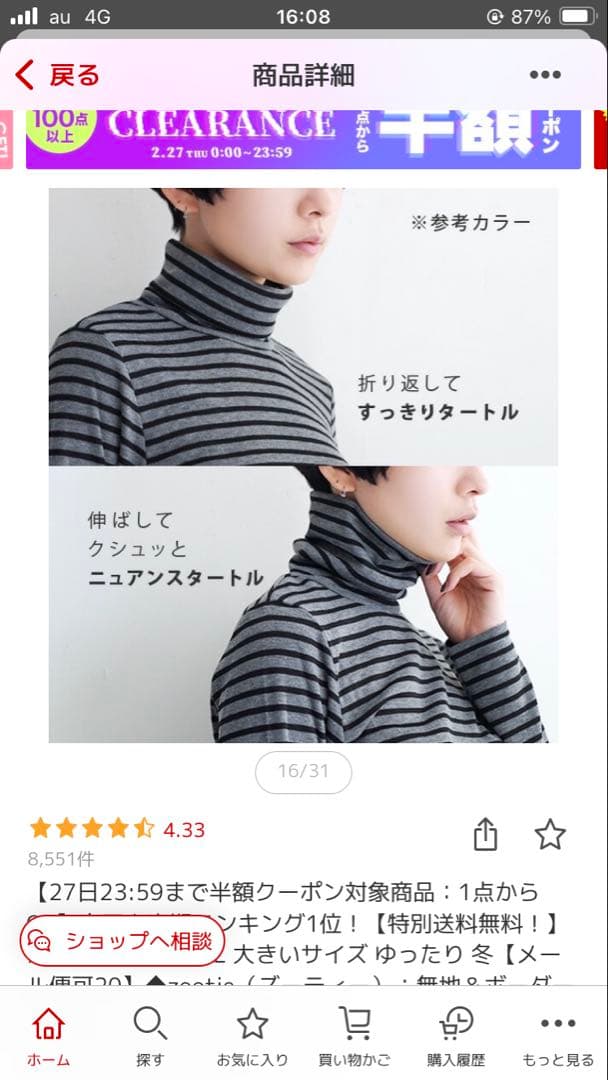
Task: Share this product
Action: pos(485,834)
